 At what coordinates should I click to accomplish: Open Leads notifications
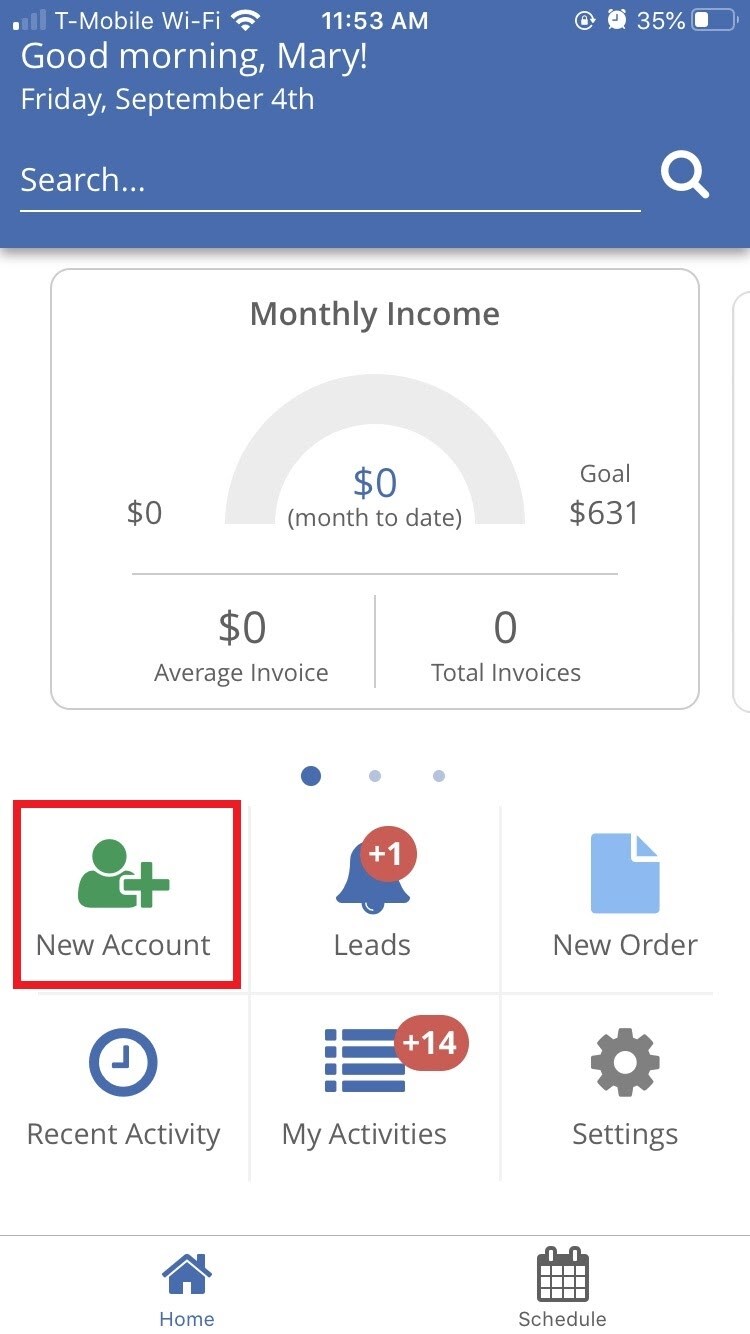373,893
